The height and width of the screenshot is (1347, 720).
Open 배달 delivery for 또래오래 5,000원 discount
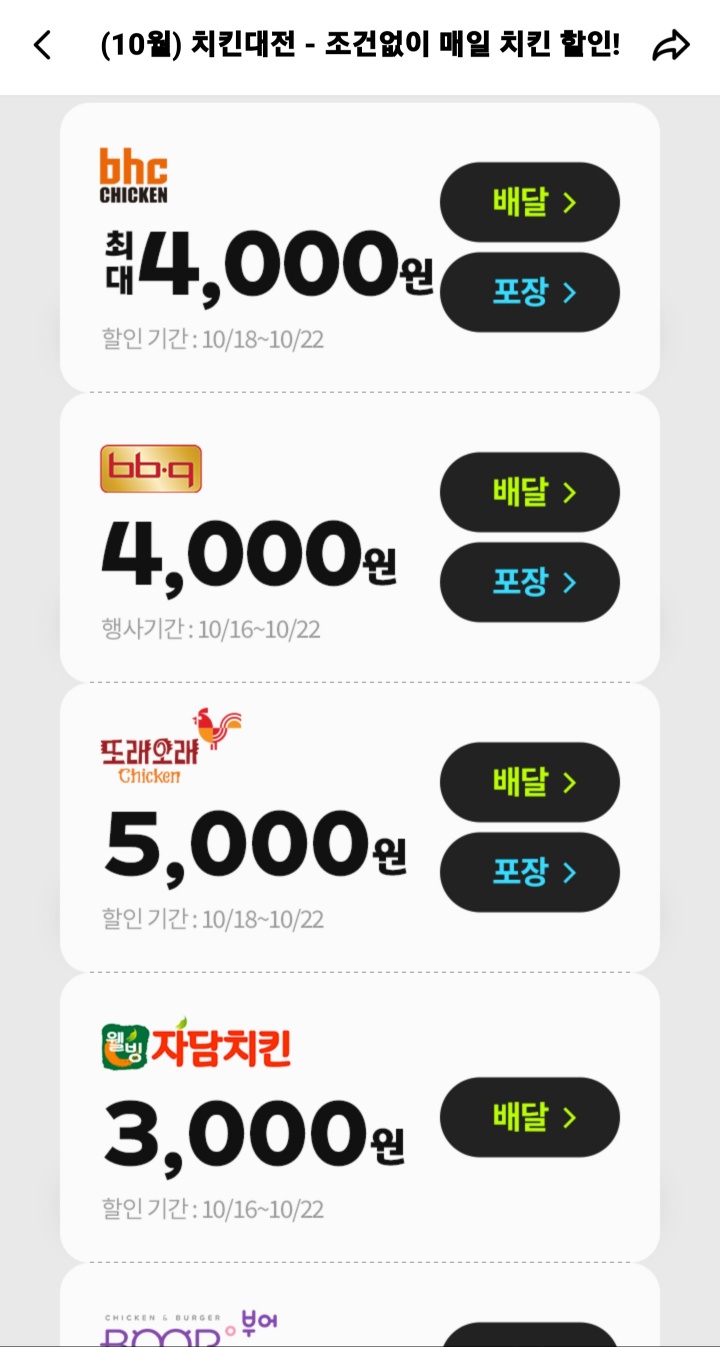[529, 782]
